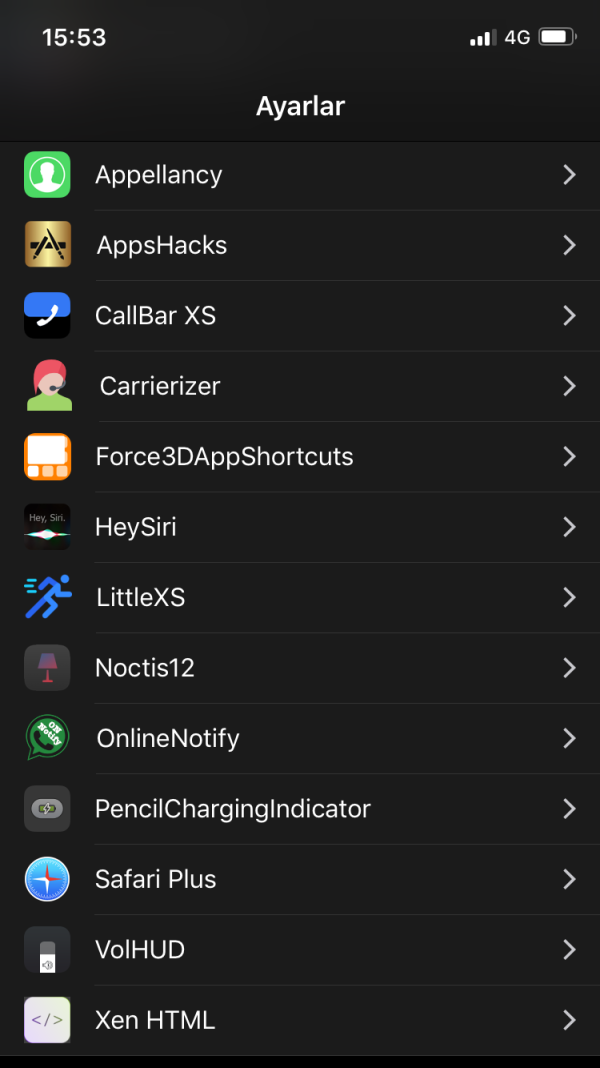Open Appellancy settings
The height and width of the screenshot is (1068, 600).
(300, 175)
